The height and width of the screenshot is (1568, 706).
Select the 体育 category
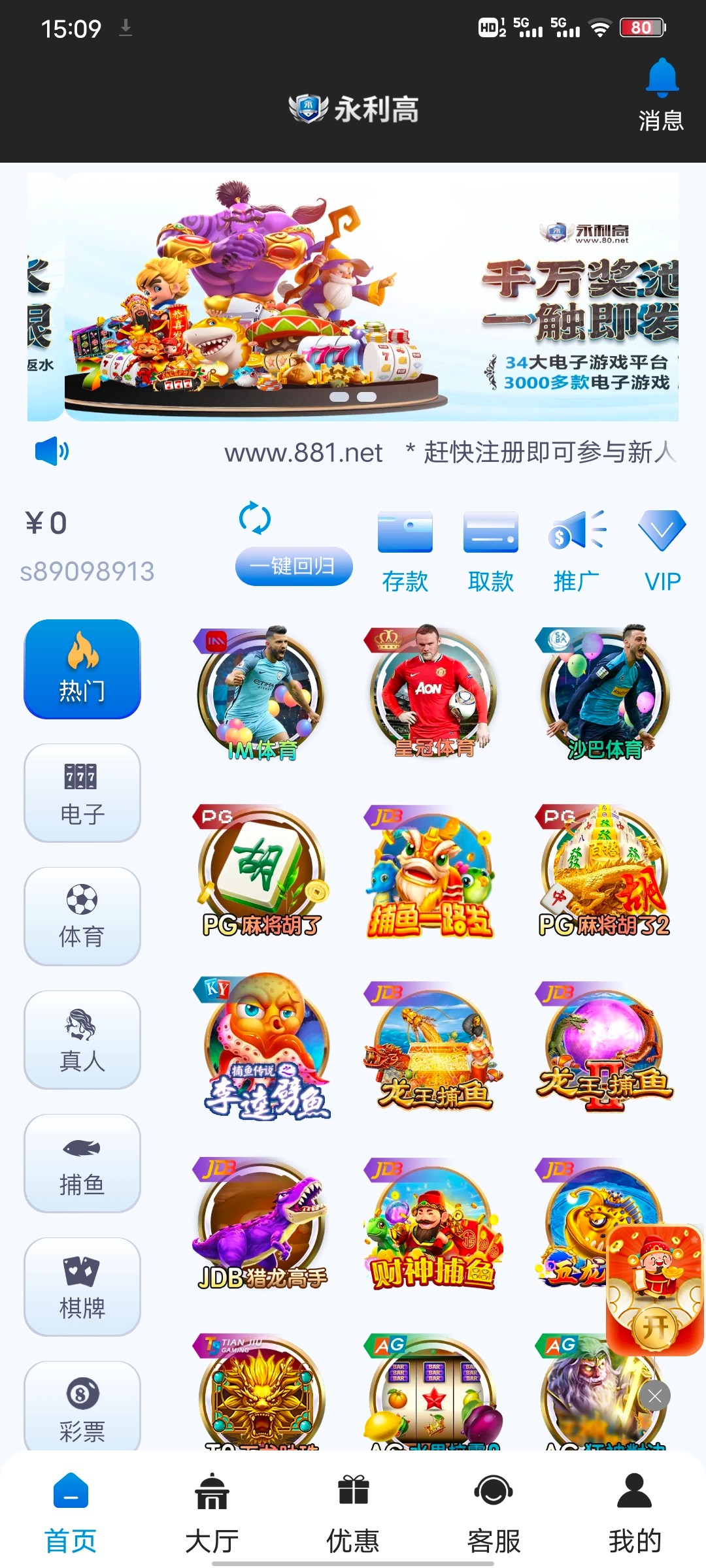tap(82, 916)
